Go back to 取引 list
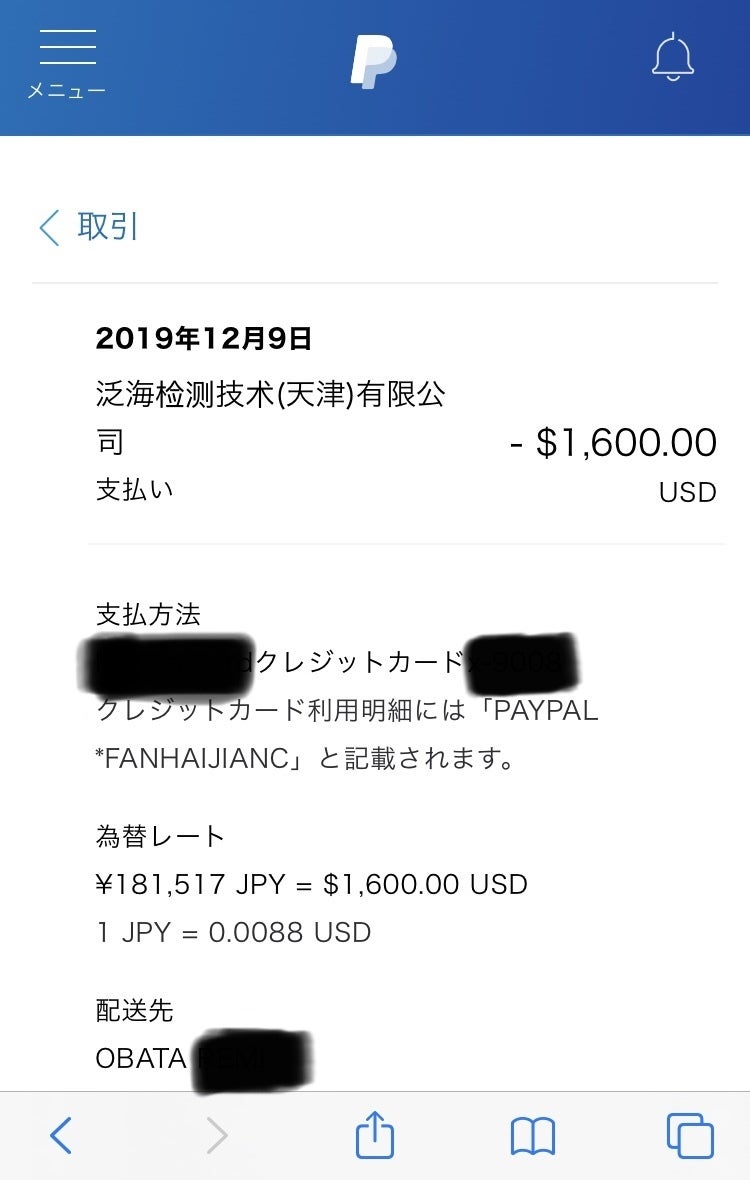Screen dimensions: 750x1180 pos(88,227)
